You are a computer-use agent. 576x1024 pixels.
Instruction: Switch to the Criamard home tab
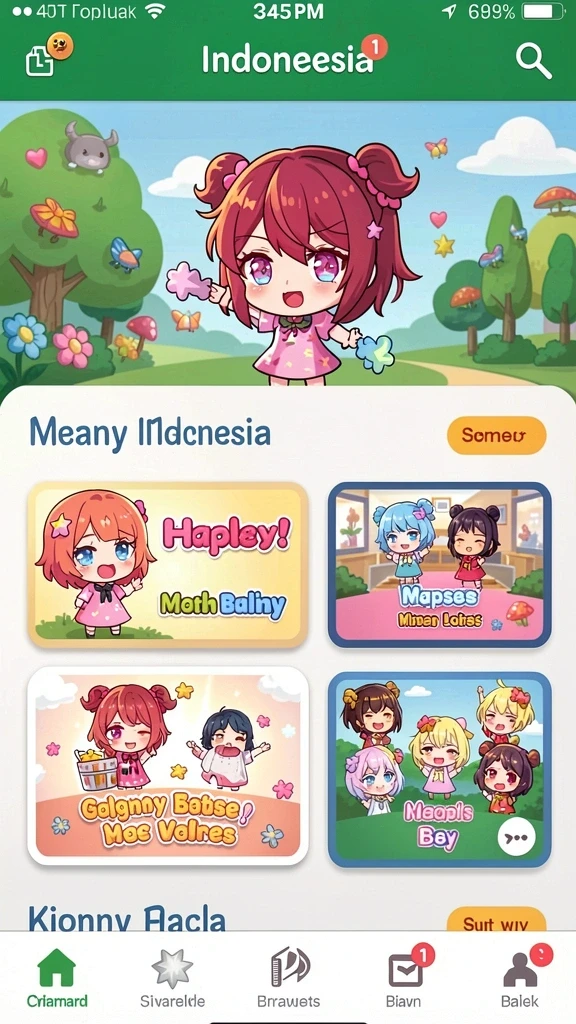click(57, 978)
